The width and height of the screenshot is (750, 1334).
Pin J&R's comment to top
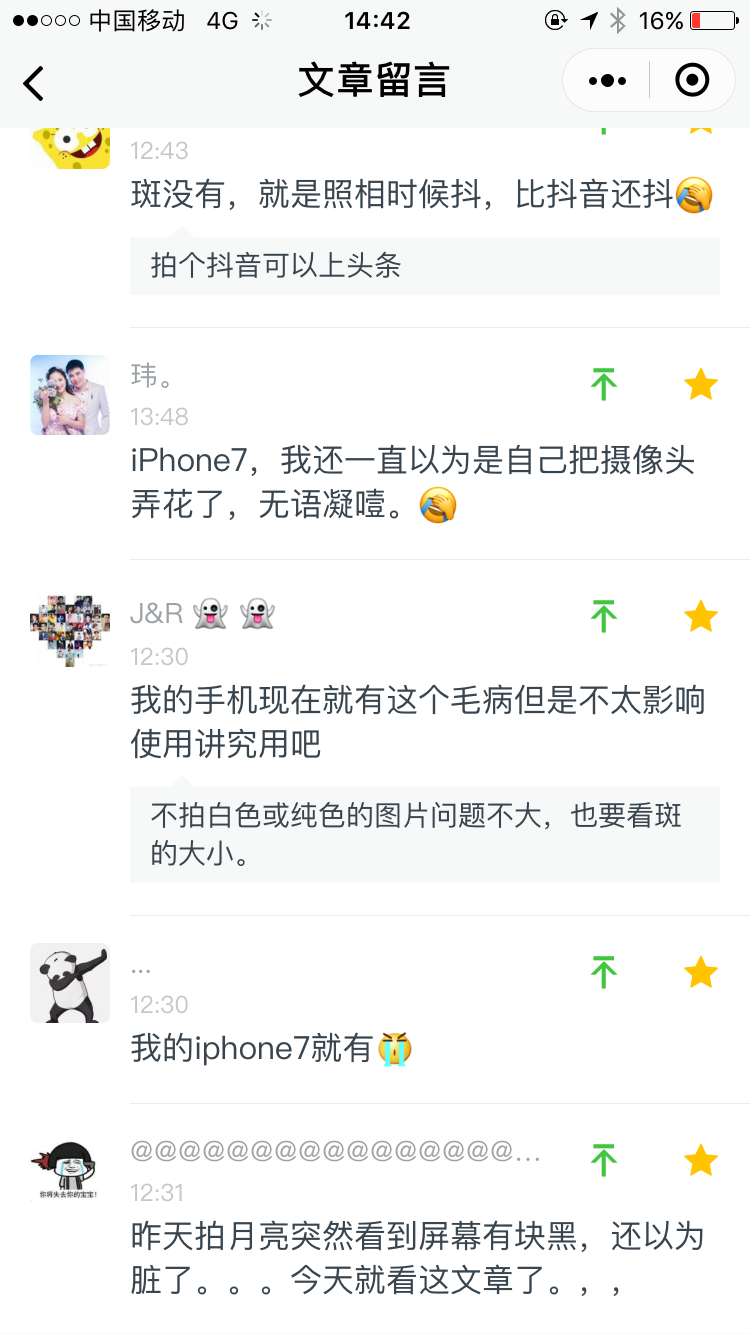click(x=603, y=616)
